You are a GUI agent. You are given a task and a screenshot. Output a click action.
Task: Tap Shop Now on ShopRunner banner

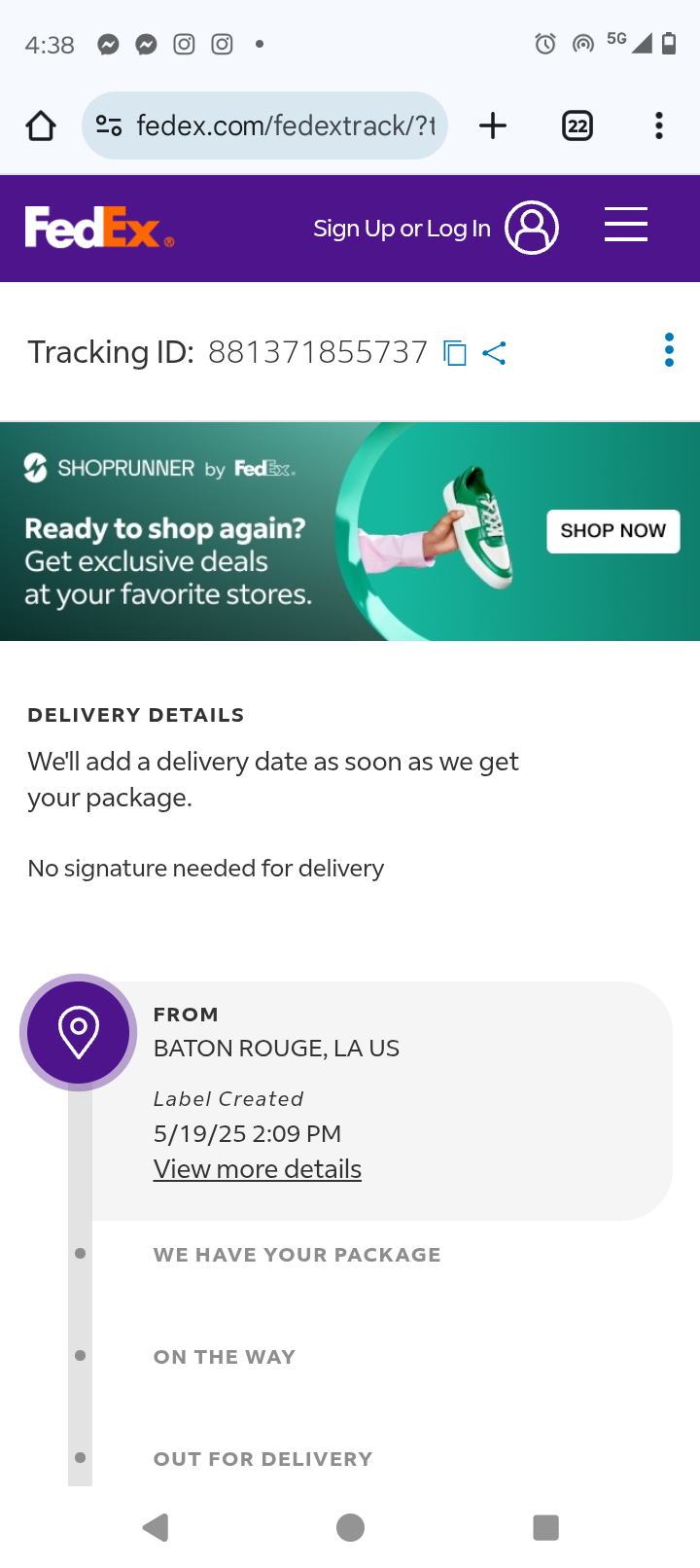pyautogui.click(x=612, y=531)
